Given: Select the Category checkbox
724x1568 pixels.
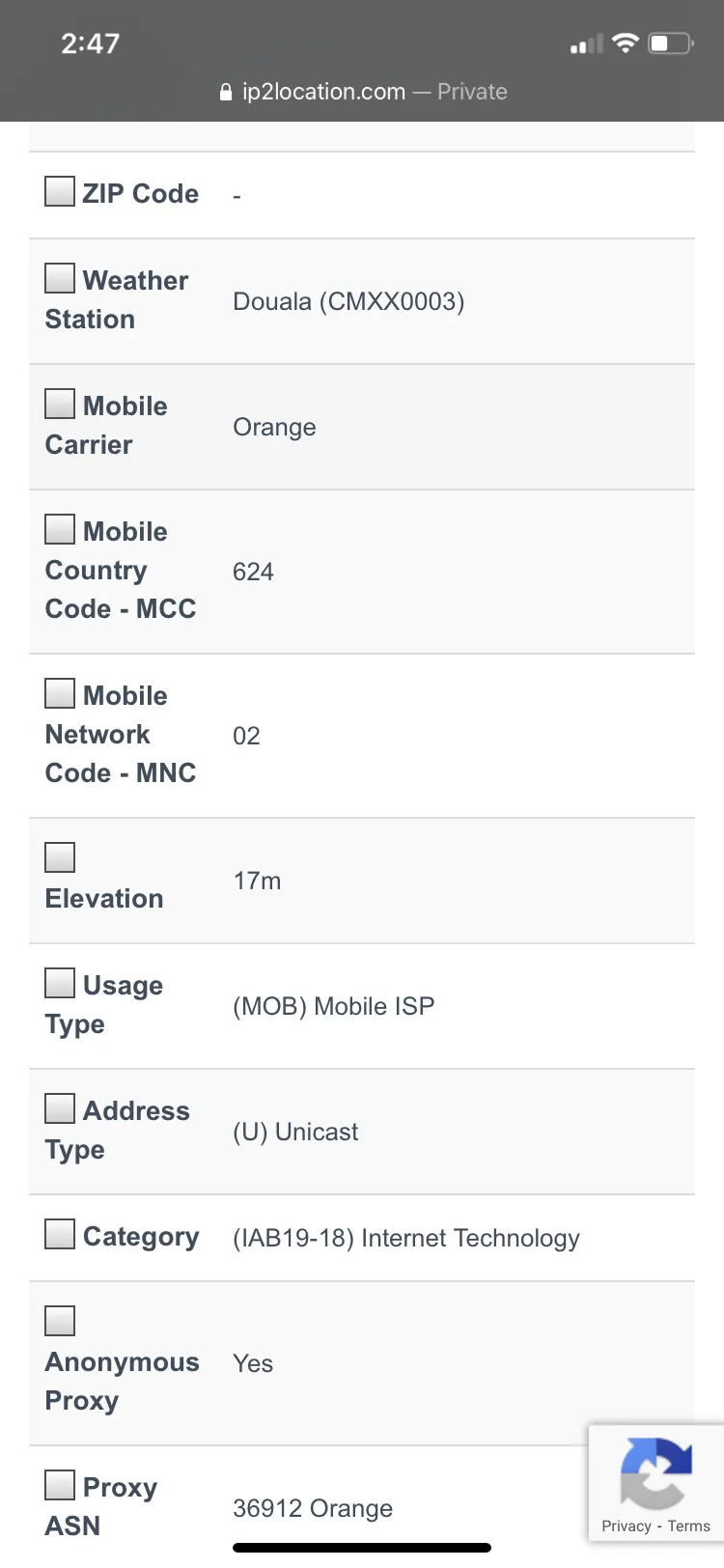Looking at the screenshot, I should (60, 1234).
